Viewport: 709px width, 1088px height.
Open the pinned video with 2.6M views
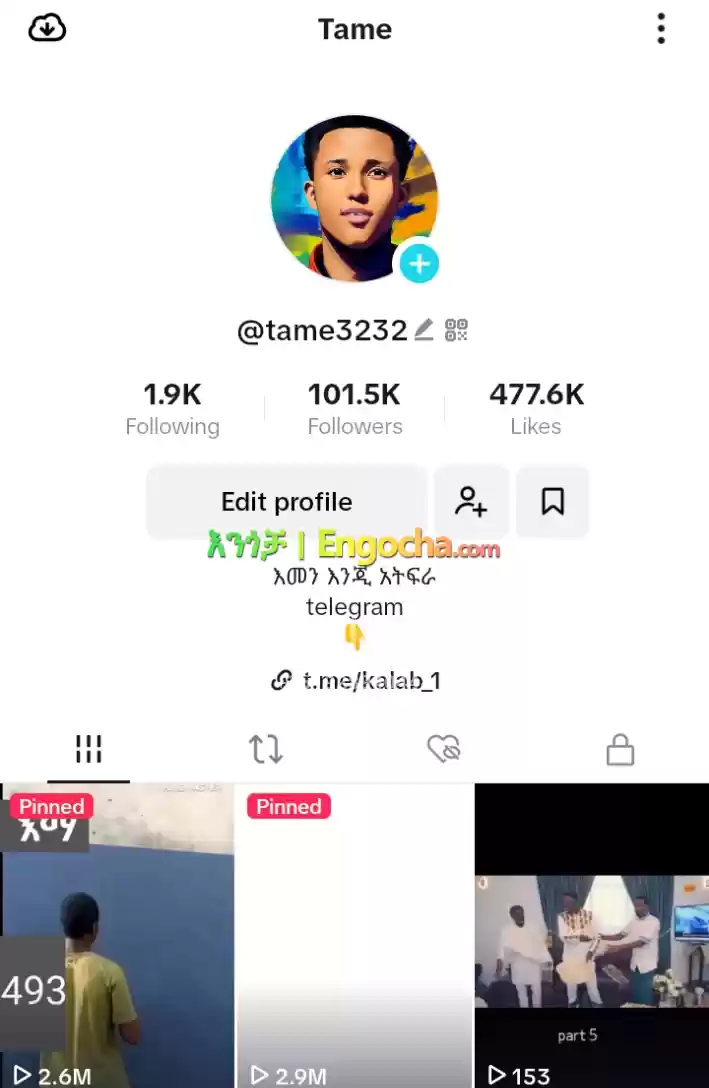117,935
